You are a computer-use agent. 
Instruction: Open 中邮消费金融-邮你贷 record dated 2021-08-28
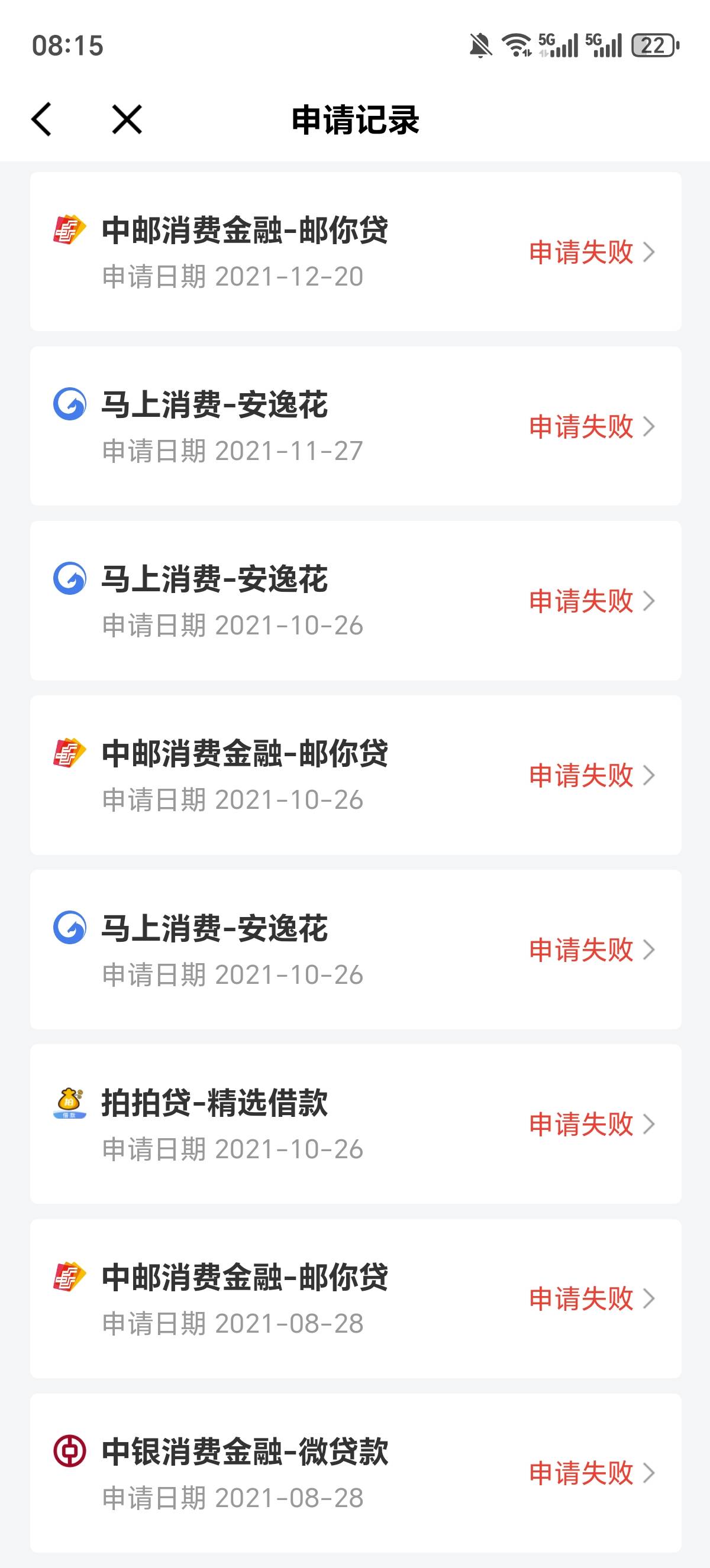click(356, 1298)
